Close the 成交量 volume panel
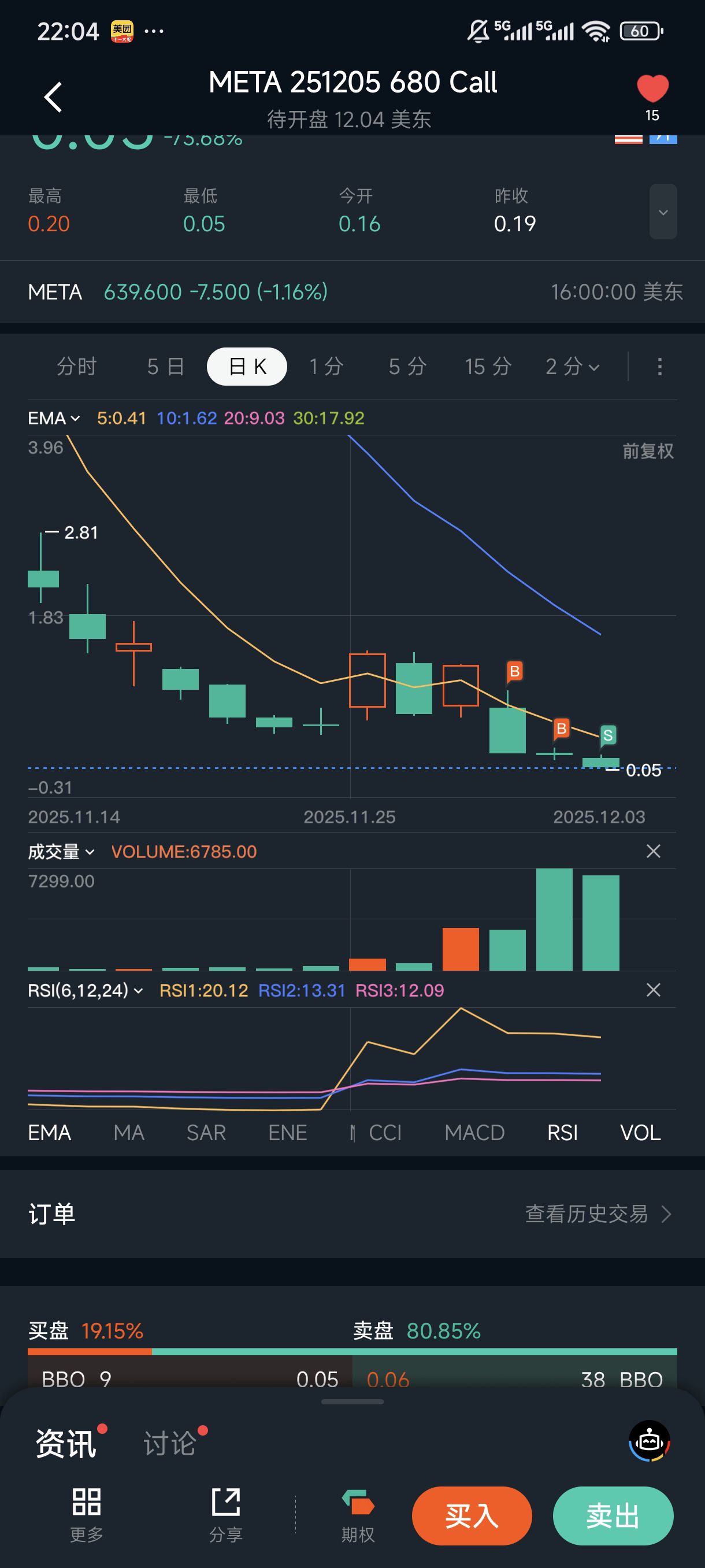705x1568 pixels. (x=652, y=851)
